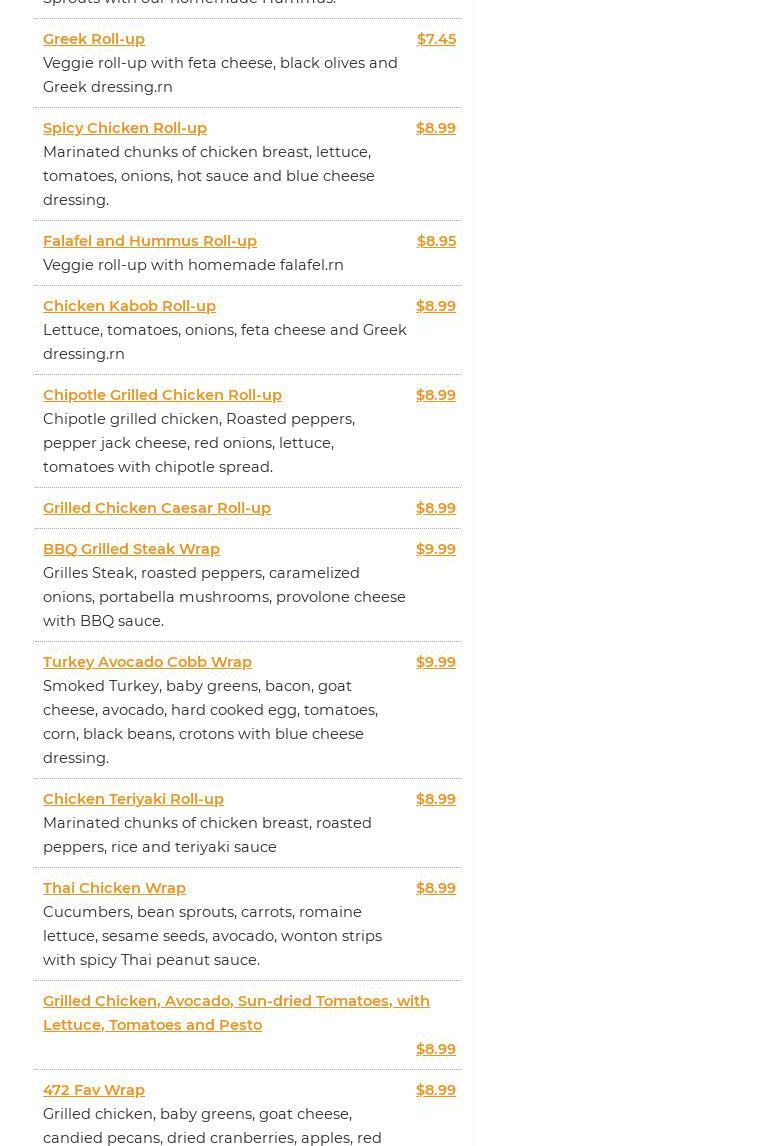770x1146 pixels.
Task: Select the Thai Chicken Wrap
Action: (114, 888)
